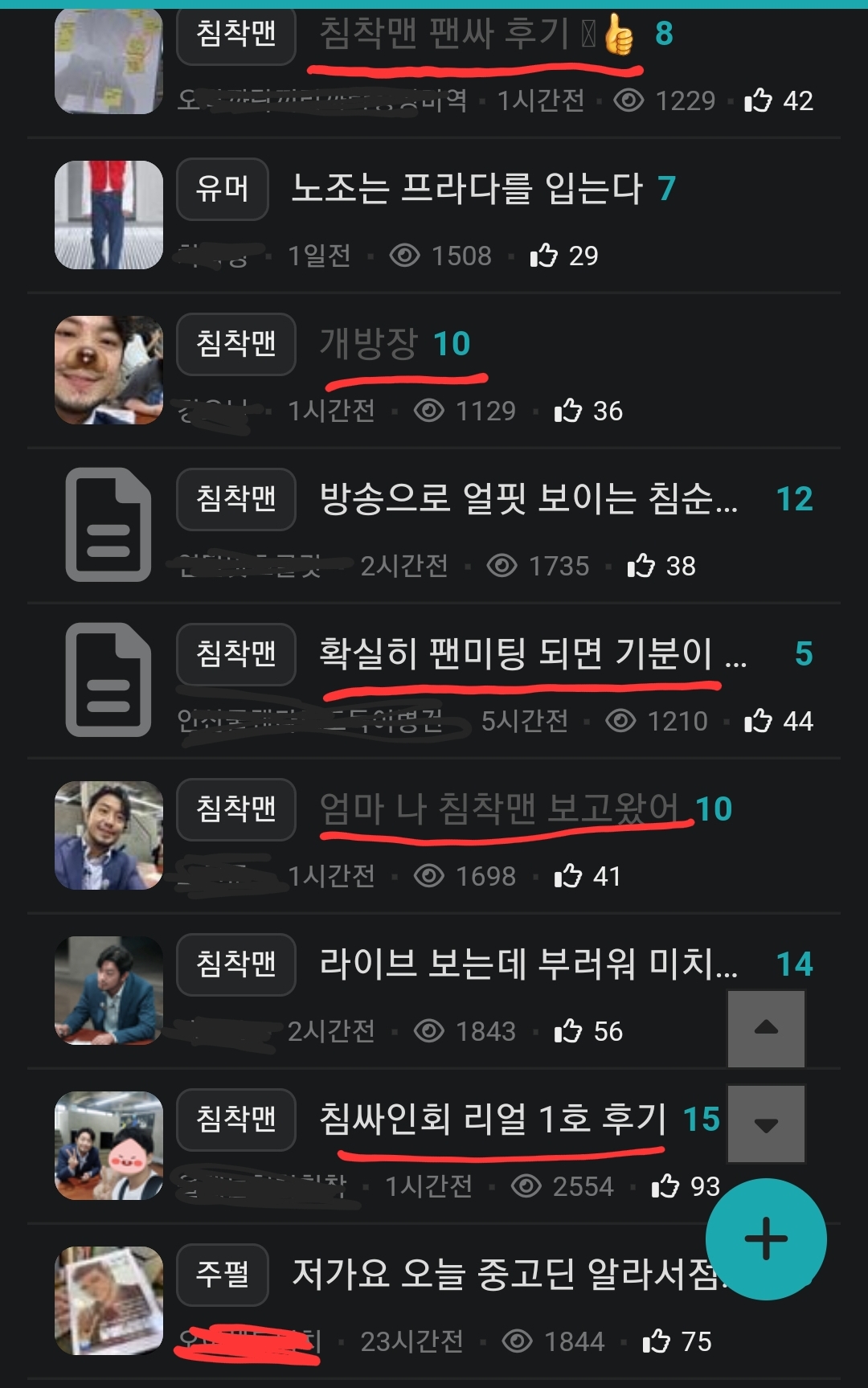This screenshot has width=868, height=1388.
Task: Open the post '노조는 프라다를 입는다'
Action: [466, 189]
